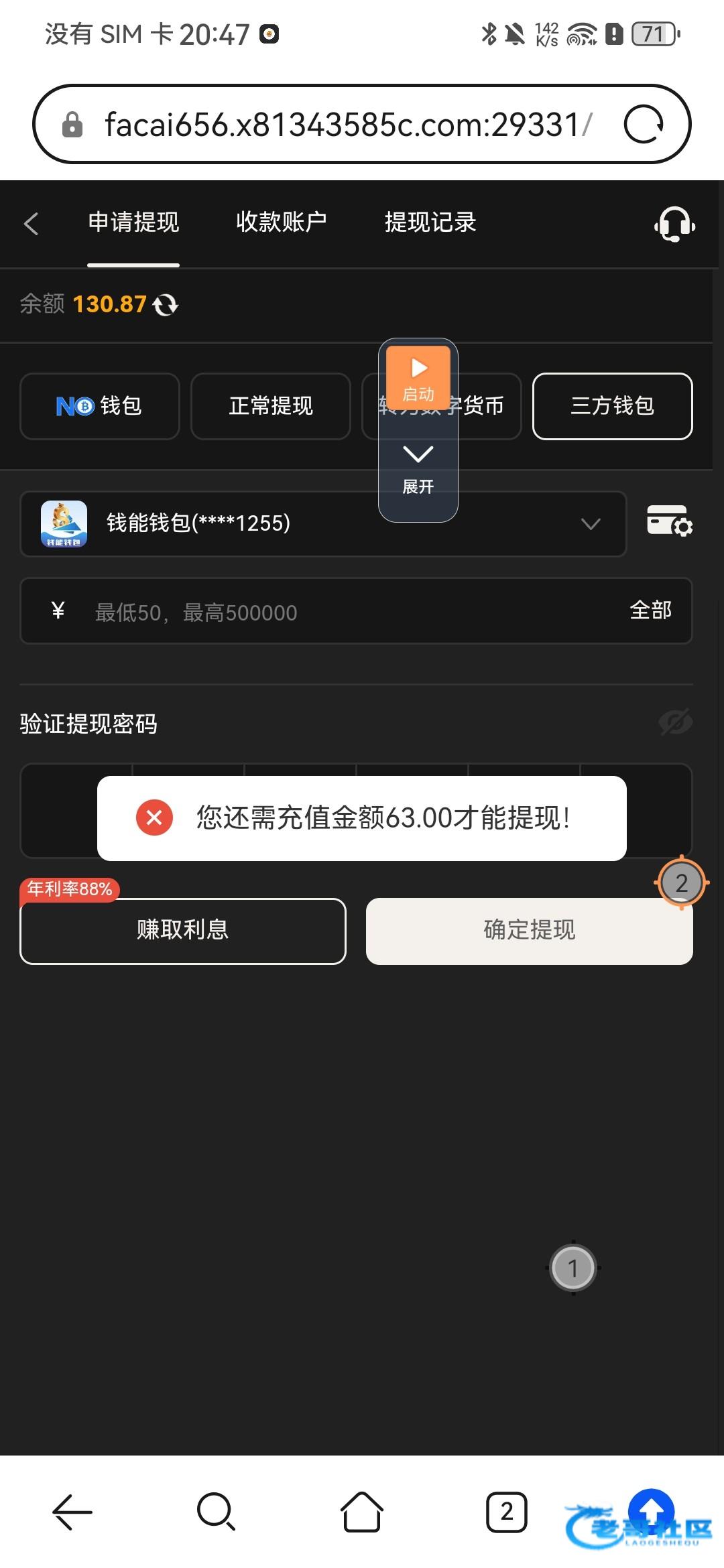Focus the withdrawal amount field
The image size is (724, 1568).
pos(335,612)
